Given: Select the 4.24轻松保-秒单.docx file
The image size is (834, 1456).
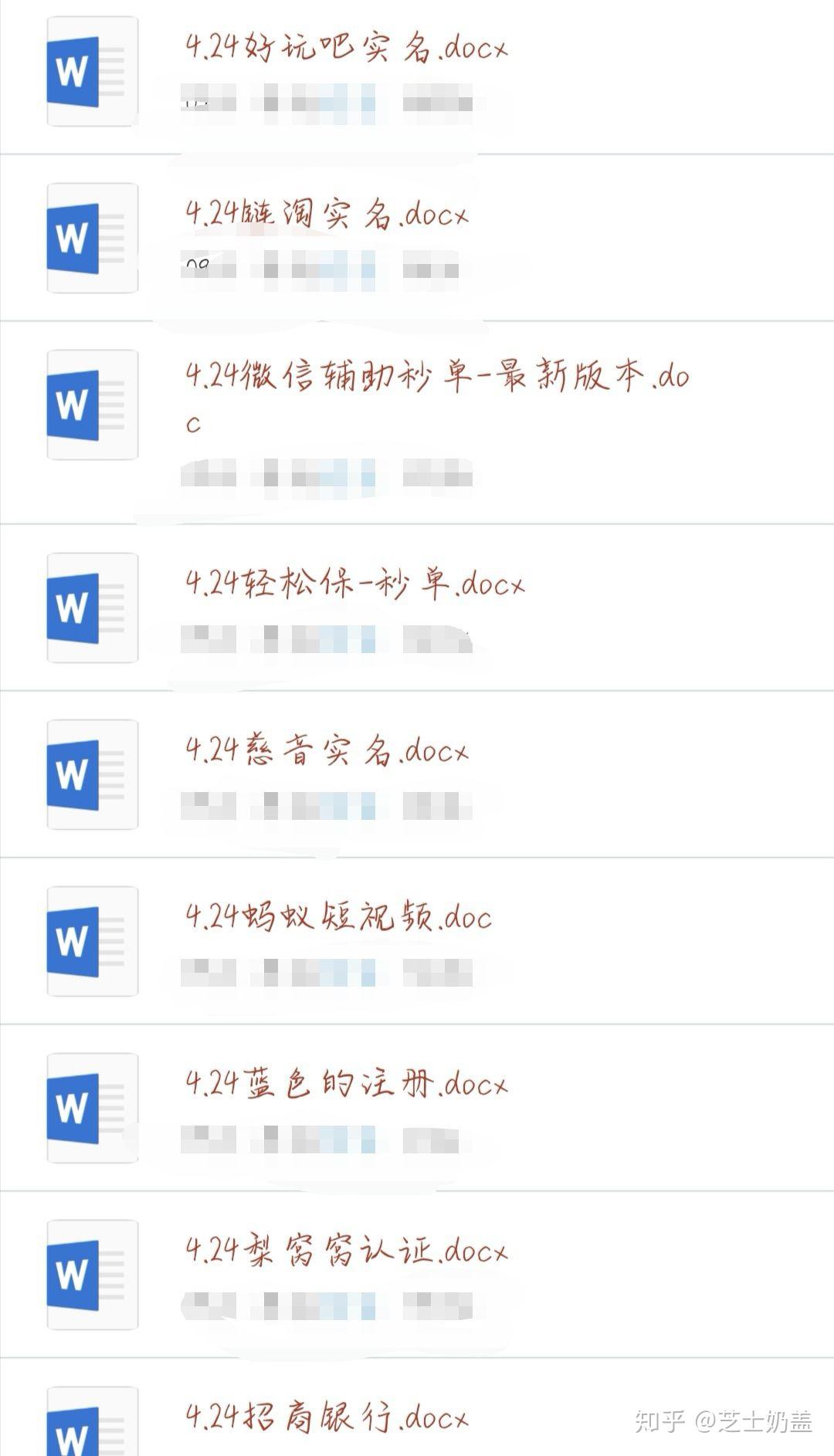Looking at the screenshot, I should pyautogui.click(x=354, y=584).
